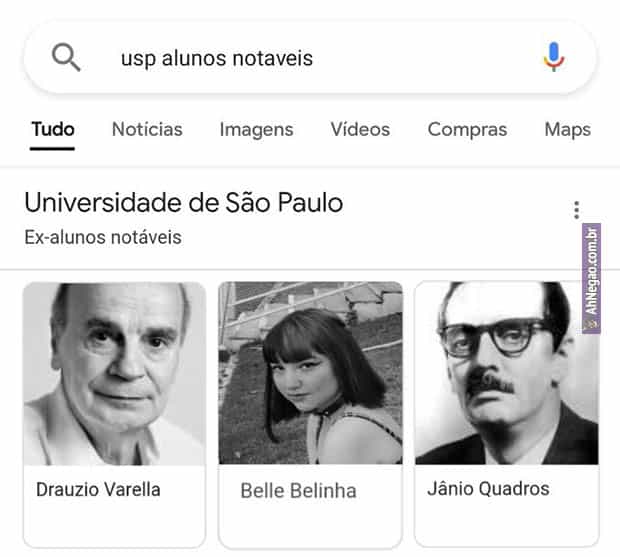Viewport: 620px width, 557px height.
Task: Open the Jânio Quadros card
Action: coord(506,412)
